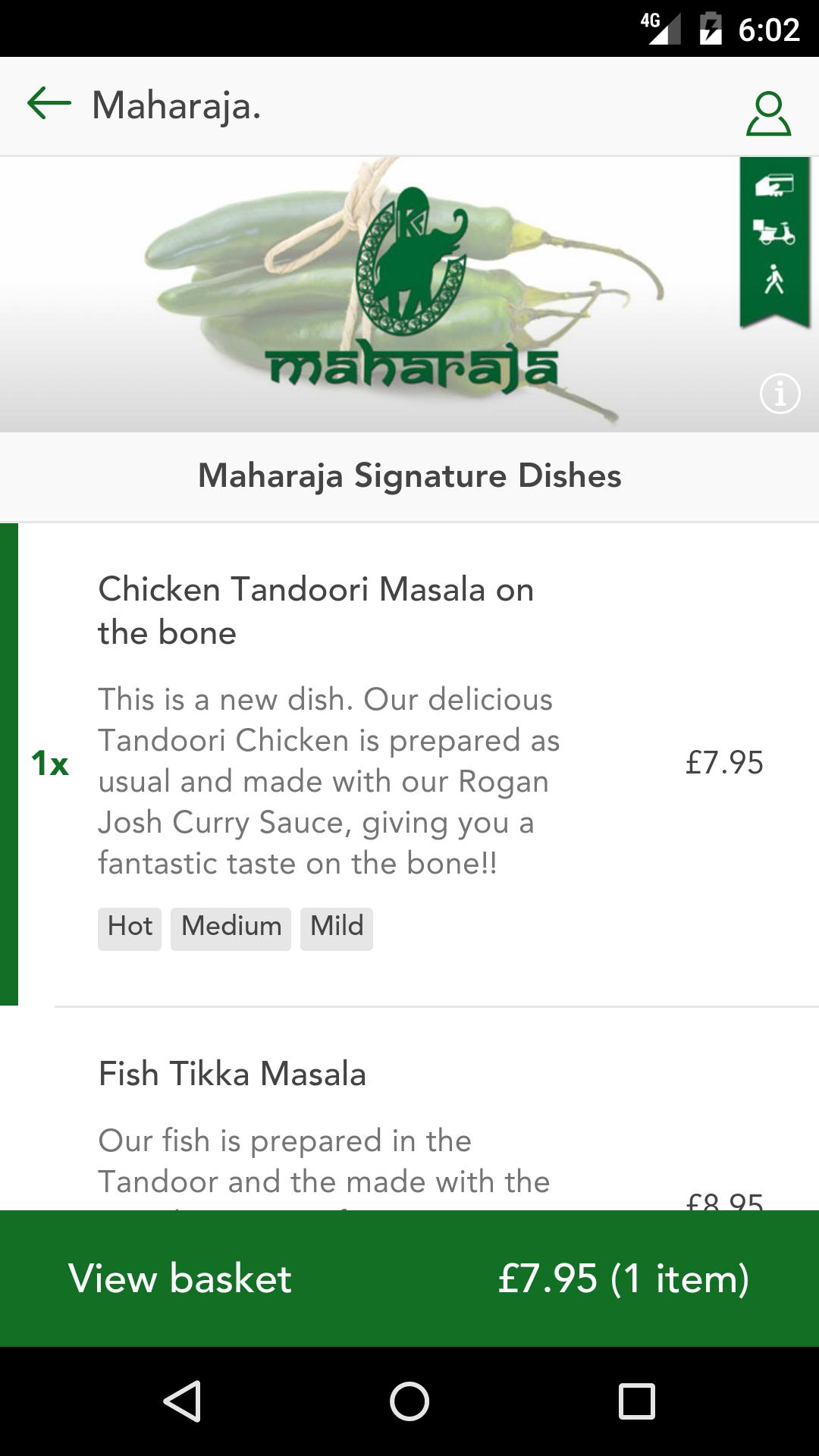Go back using the green arrow

click(49, 104)
